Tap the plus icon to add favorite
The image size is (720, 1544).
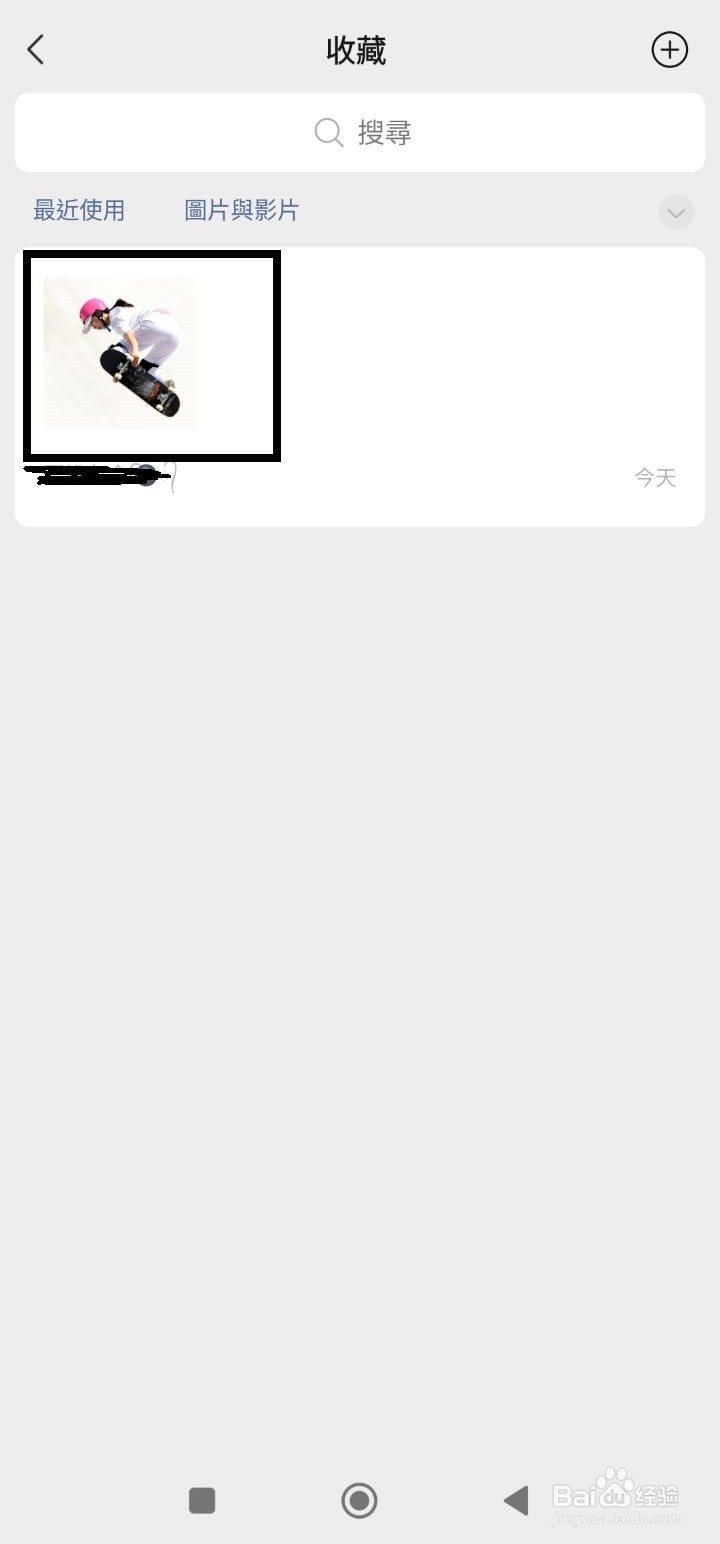click(x=669, y=49)
